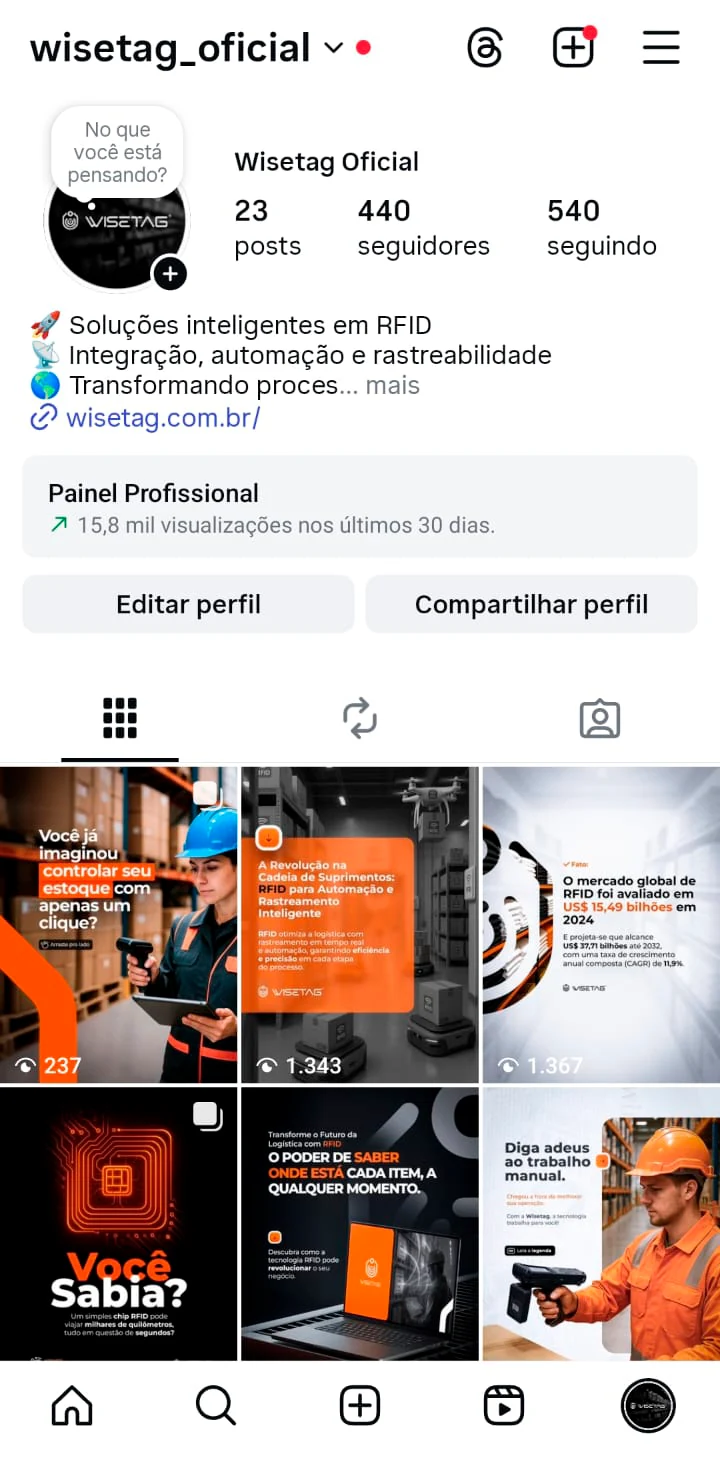Open the Reels tab

(504, 1404)
